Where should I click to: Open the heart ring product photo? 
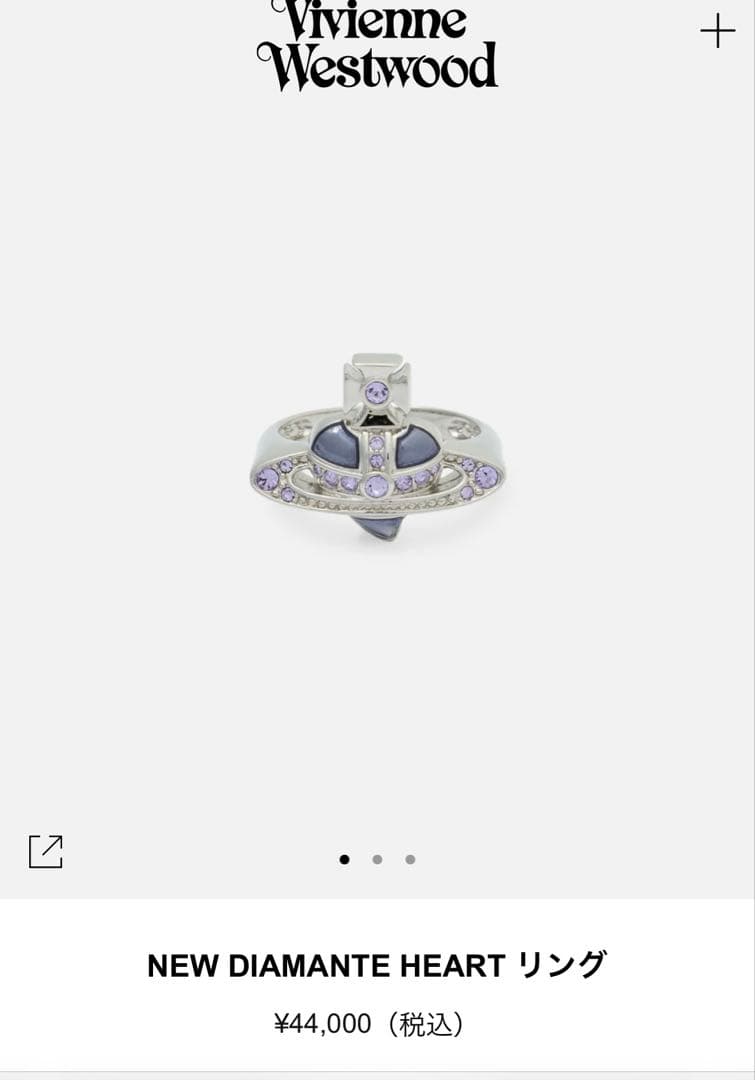(x=377, y=450)
